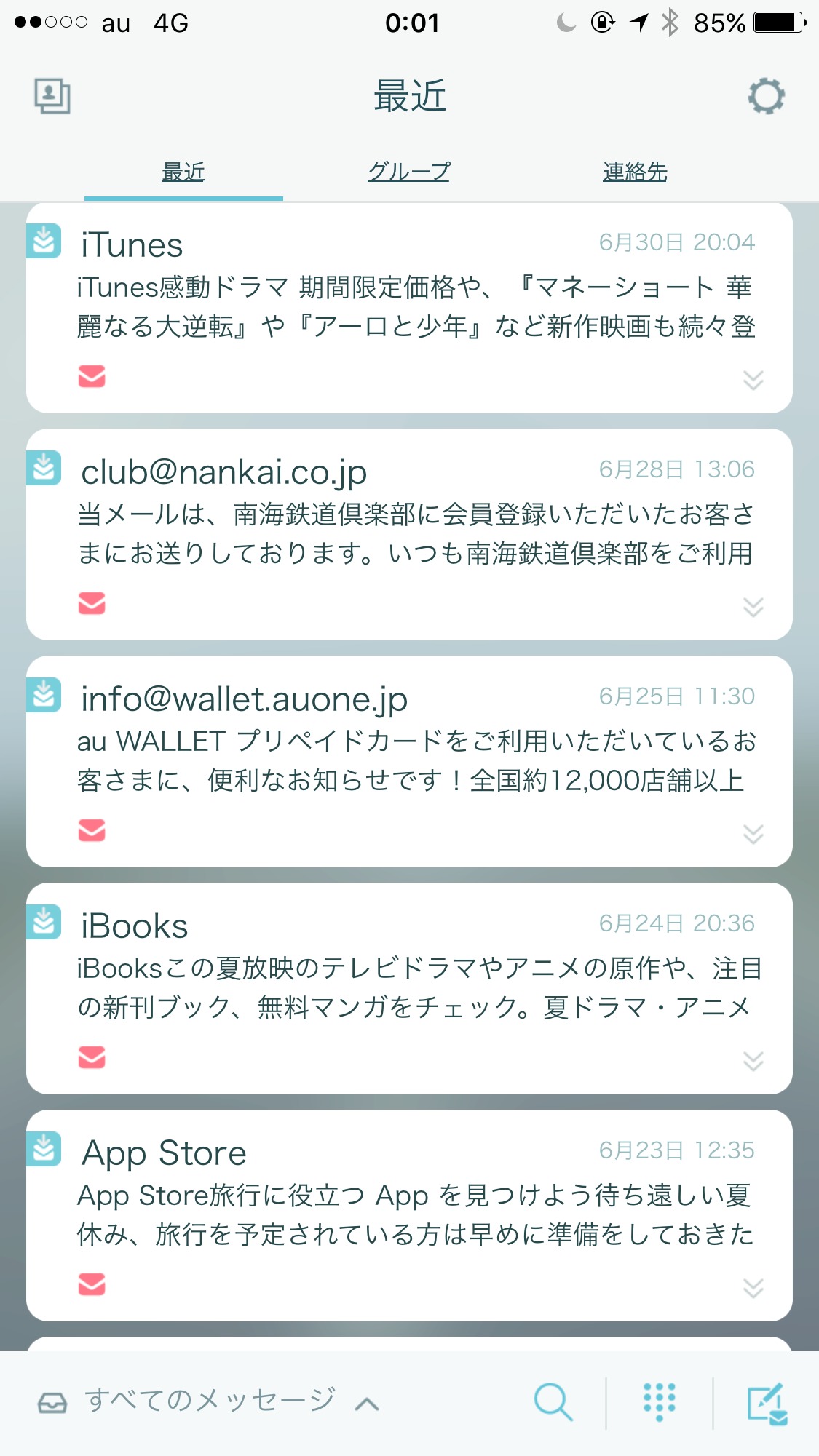819x1456 pixels.
Task: Expand the iBooks message preview
Action: pos(753,1061)
